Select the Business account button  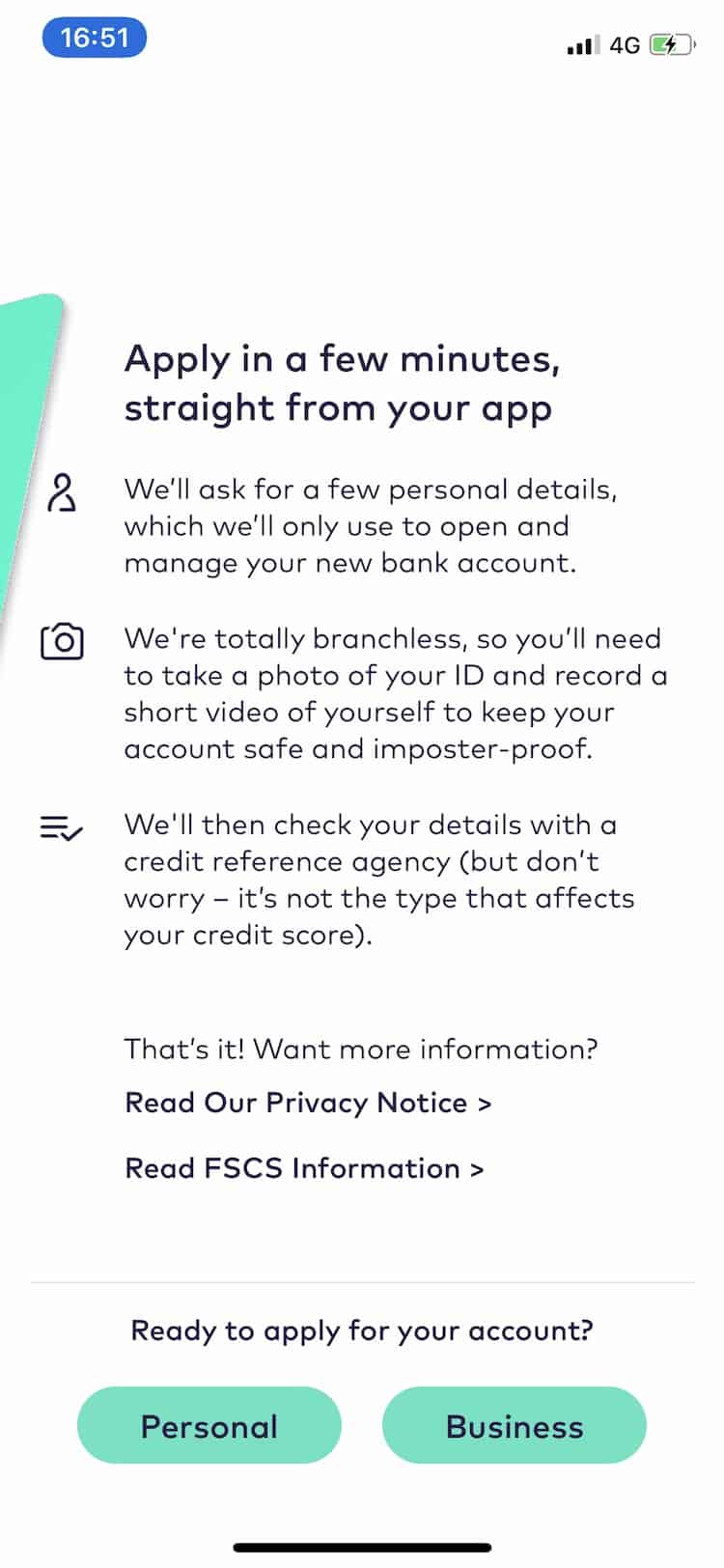coord(515,1427)
